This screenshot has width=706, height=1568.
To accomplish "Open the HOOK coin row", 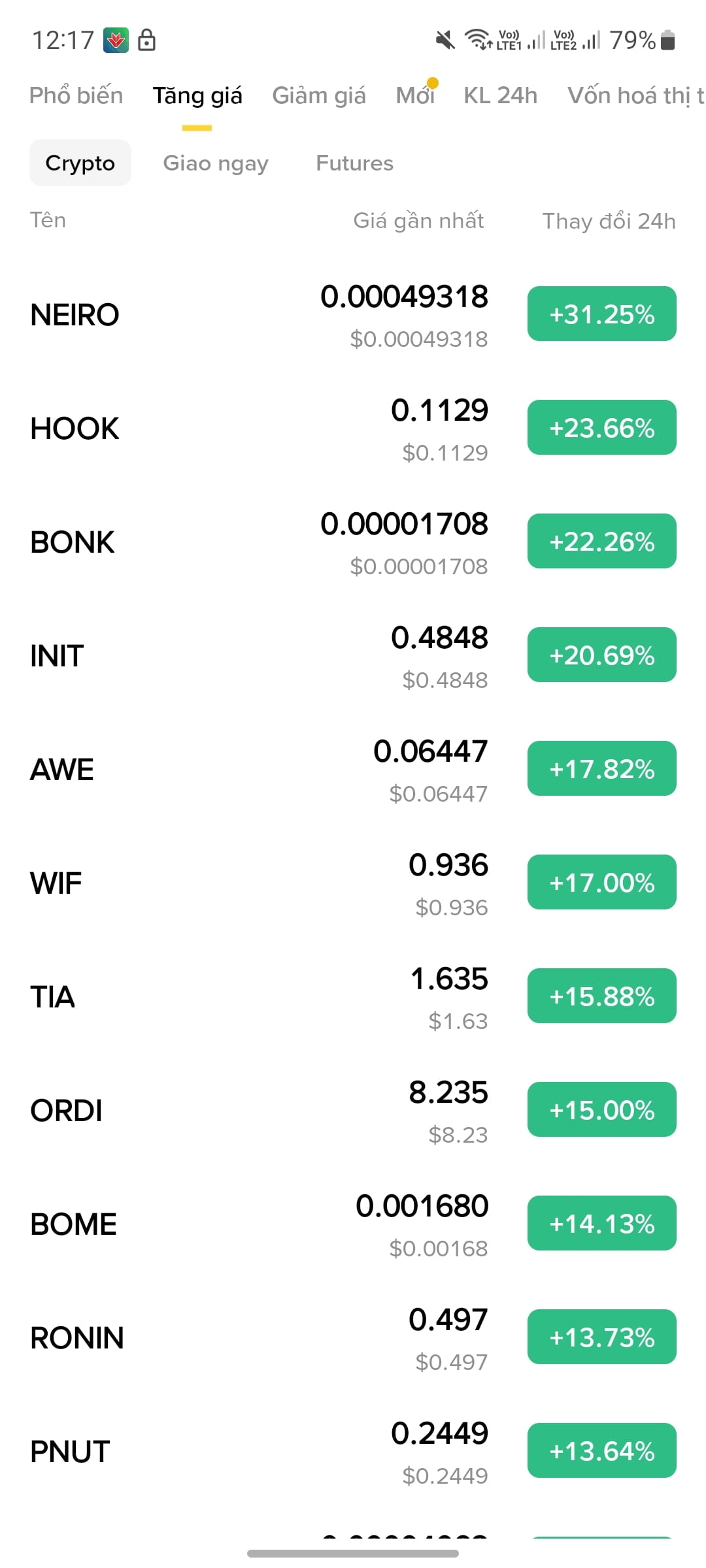I will point(353,428).
